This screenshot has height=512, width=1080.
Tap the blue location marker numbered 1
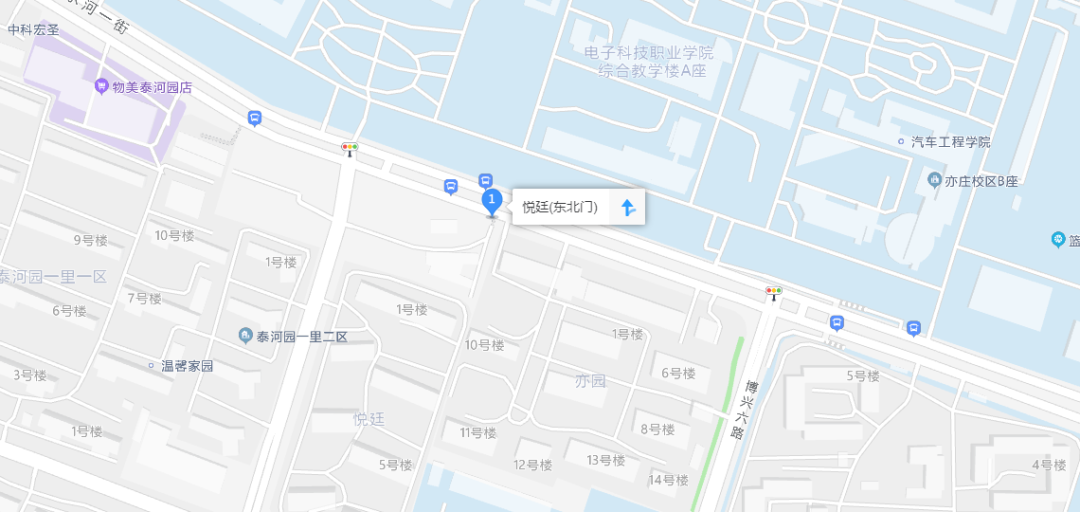click(491, 201)
